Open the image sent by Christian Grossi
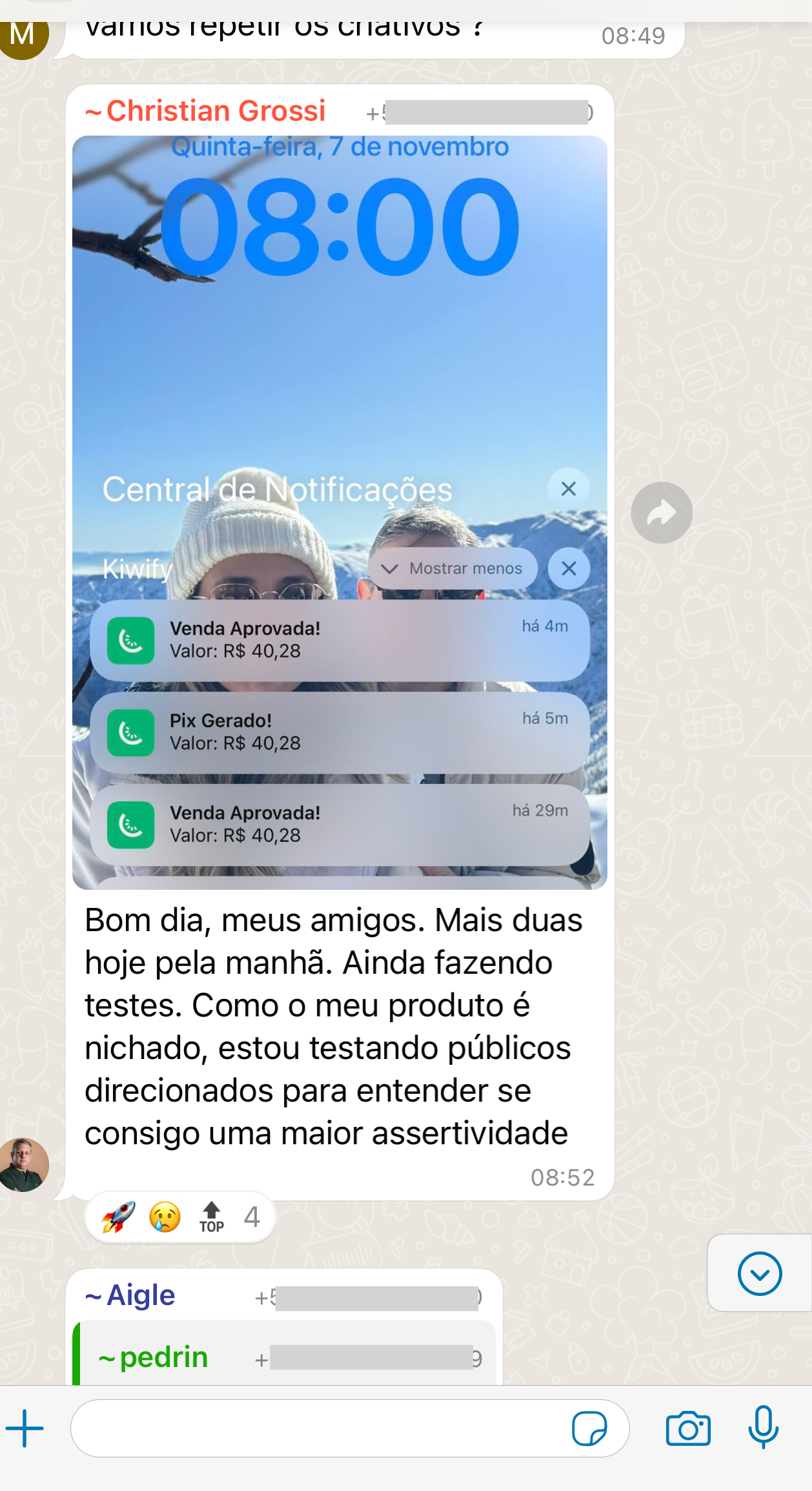The width and height of the screenshot is (812, 1491). pyautogui.click(x=340, y=387)
